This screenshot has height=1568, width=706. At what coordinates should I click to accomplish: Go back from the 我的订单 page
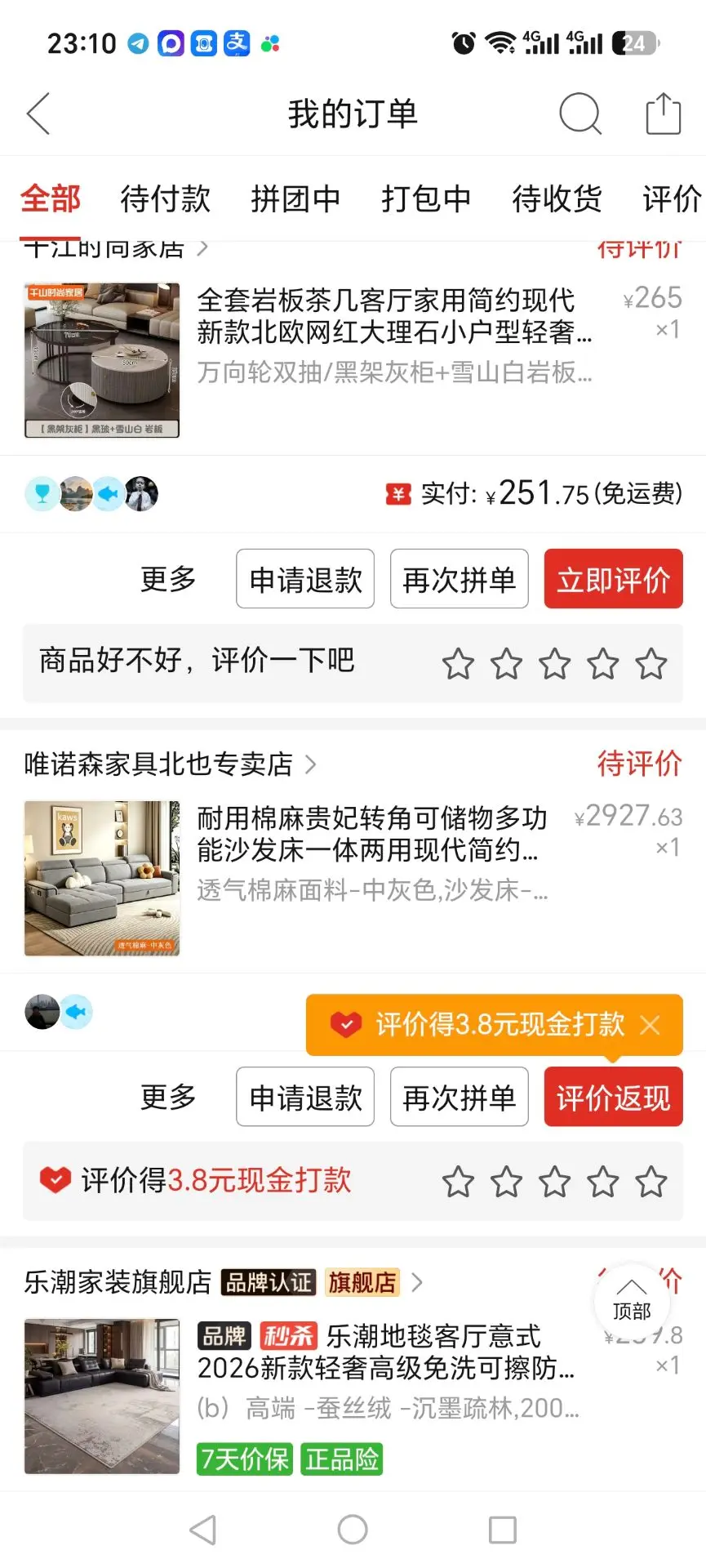click(38, 114)
